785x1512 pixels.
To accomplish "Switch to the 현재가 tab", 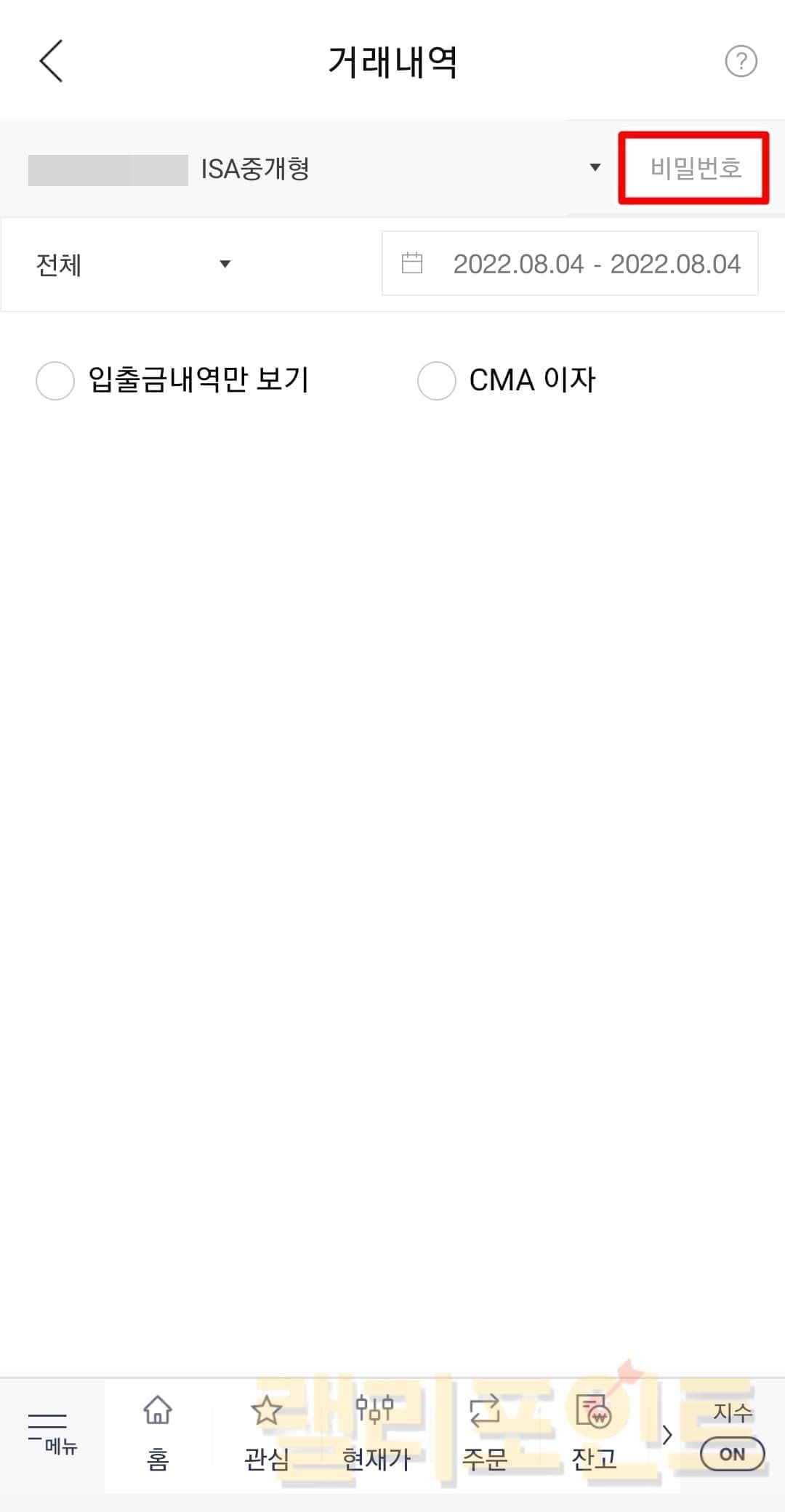I will [376, 1433].
